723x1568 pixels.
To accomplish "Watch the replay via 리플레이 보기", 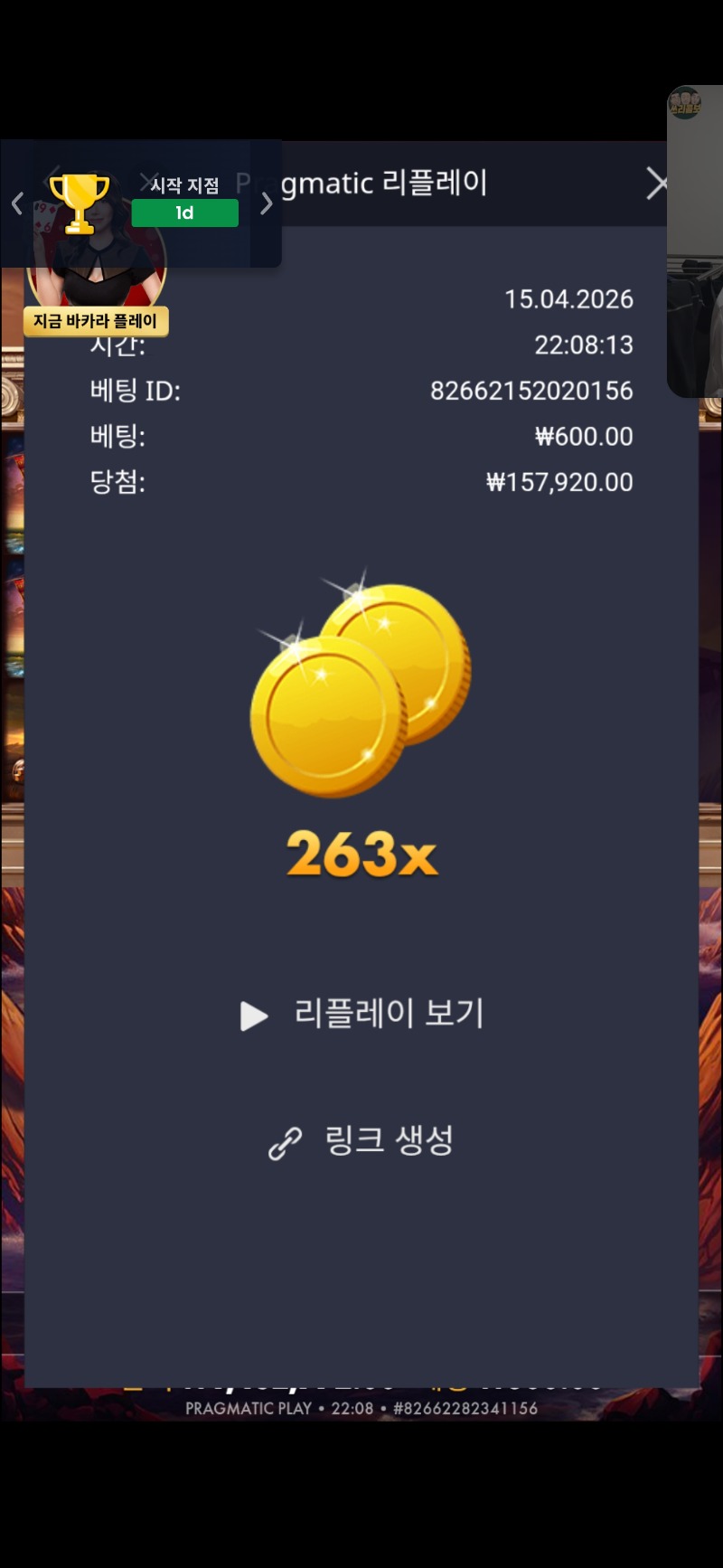I will pyautogui.click(x=361, y=1014).
